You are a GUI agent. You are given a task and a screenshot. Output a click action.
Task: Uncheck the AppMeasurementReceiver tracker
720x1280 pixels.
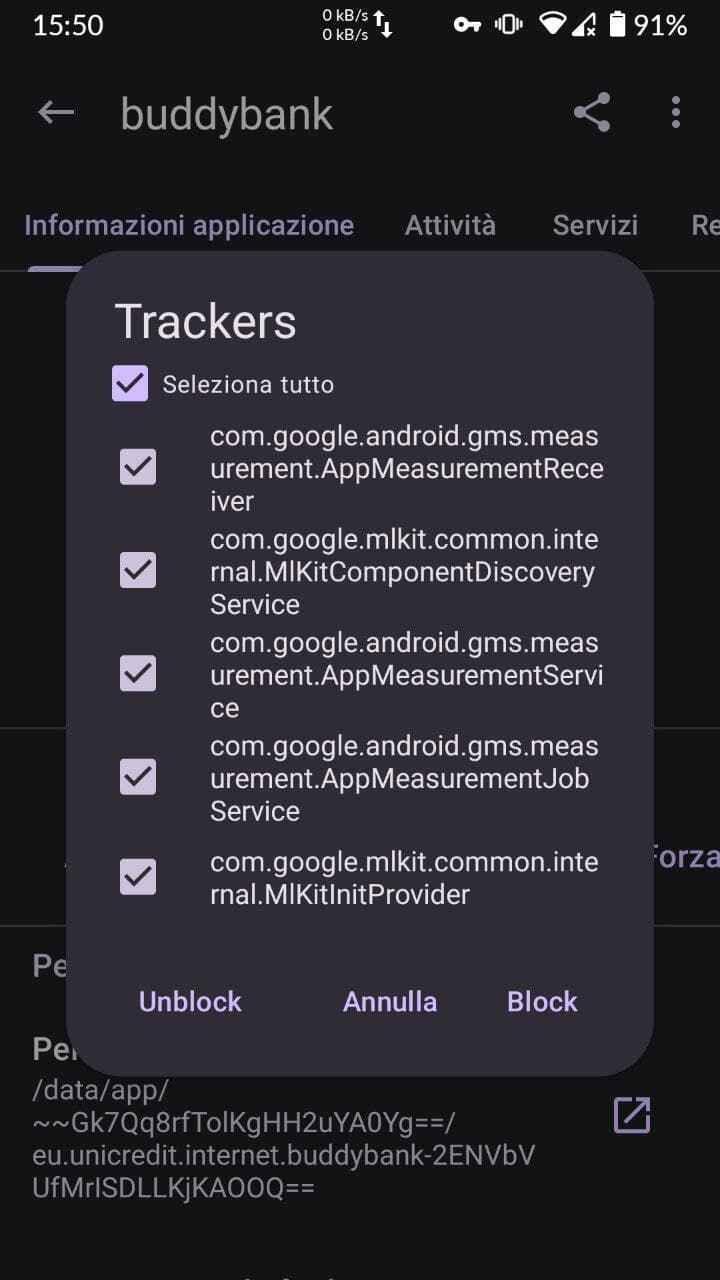[x=138, y=467]
